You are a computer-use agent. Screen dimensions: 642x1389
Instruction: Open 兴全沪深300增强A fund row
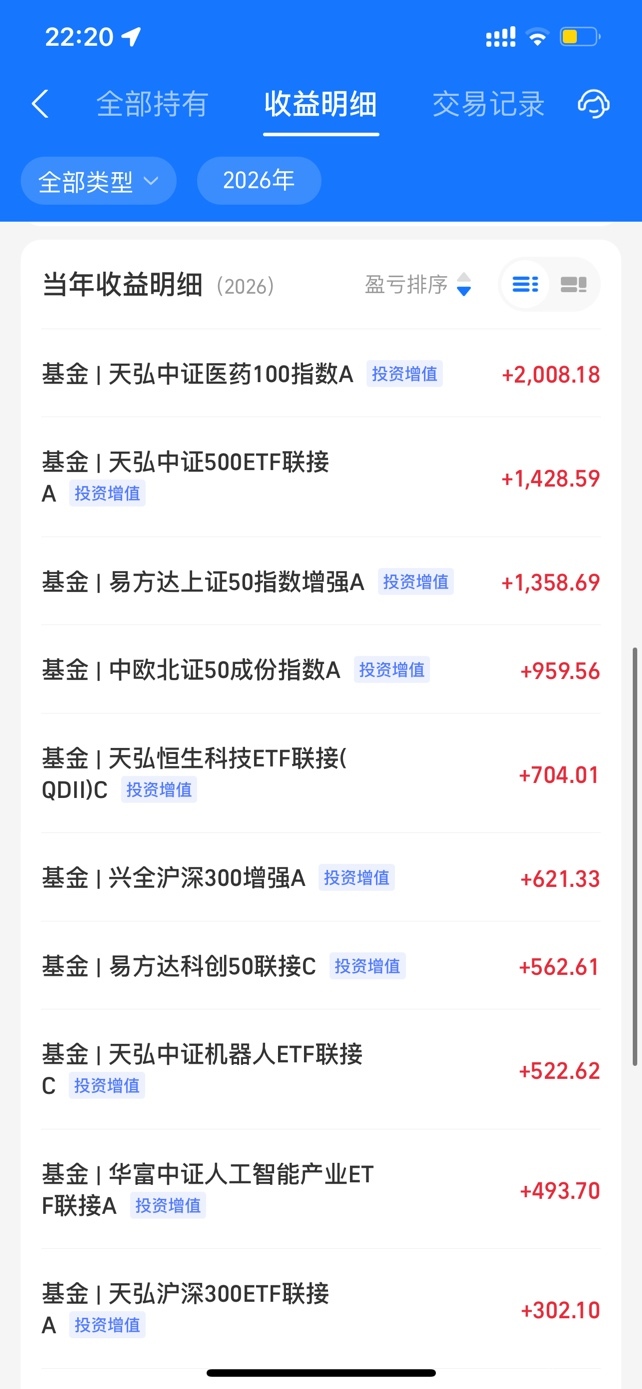coord(320,878)
